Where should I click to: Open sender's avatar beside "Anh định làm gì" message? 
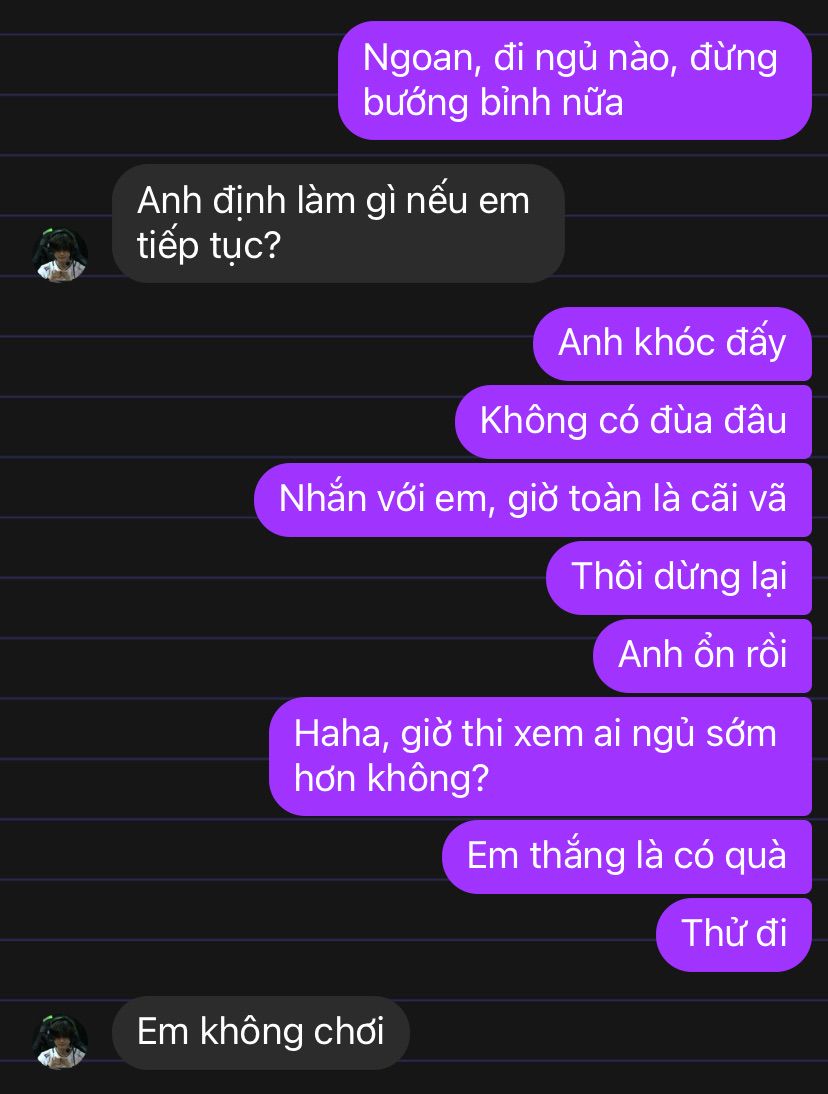tap(61, 255)
